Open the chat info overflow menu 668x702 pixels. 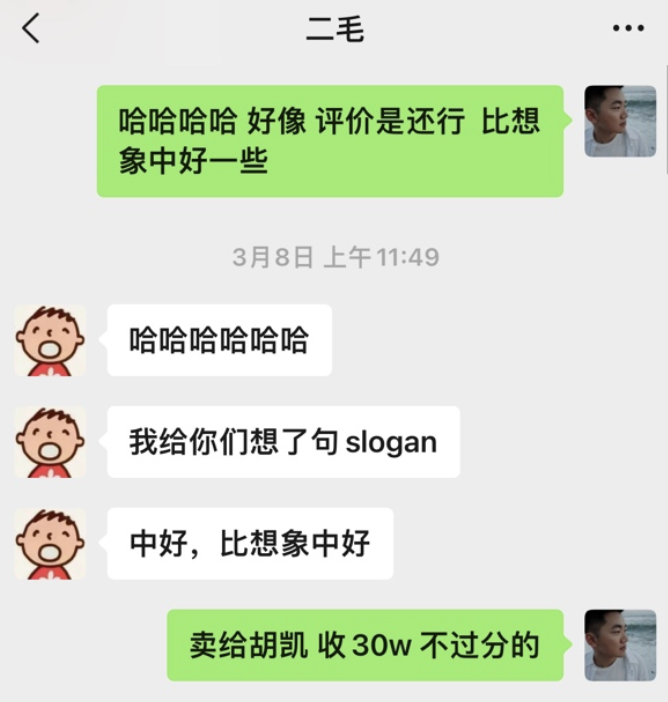[x=628, y=29]
